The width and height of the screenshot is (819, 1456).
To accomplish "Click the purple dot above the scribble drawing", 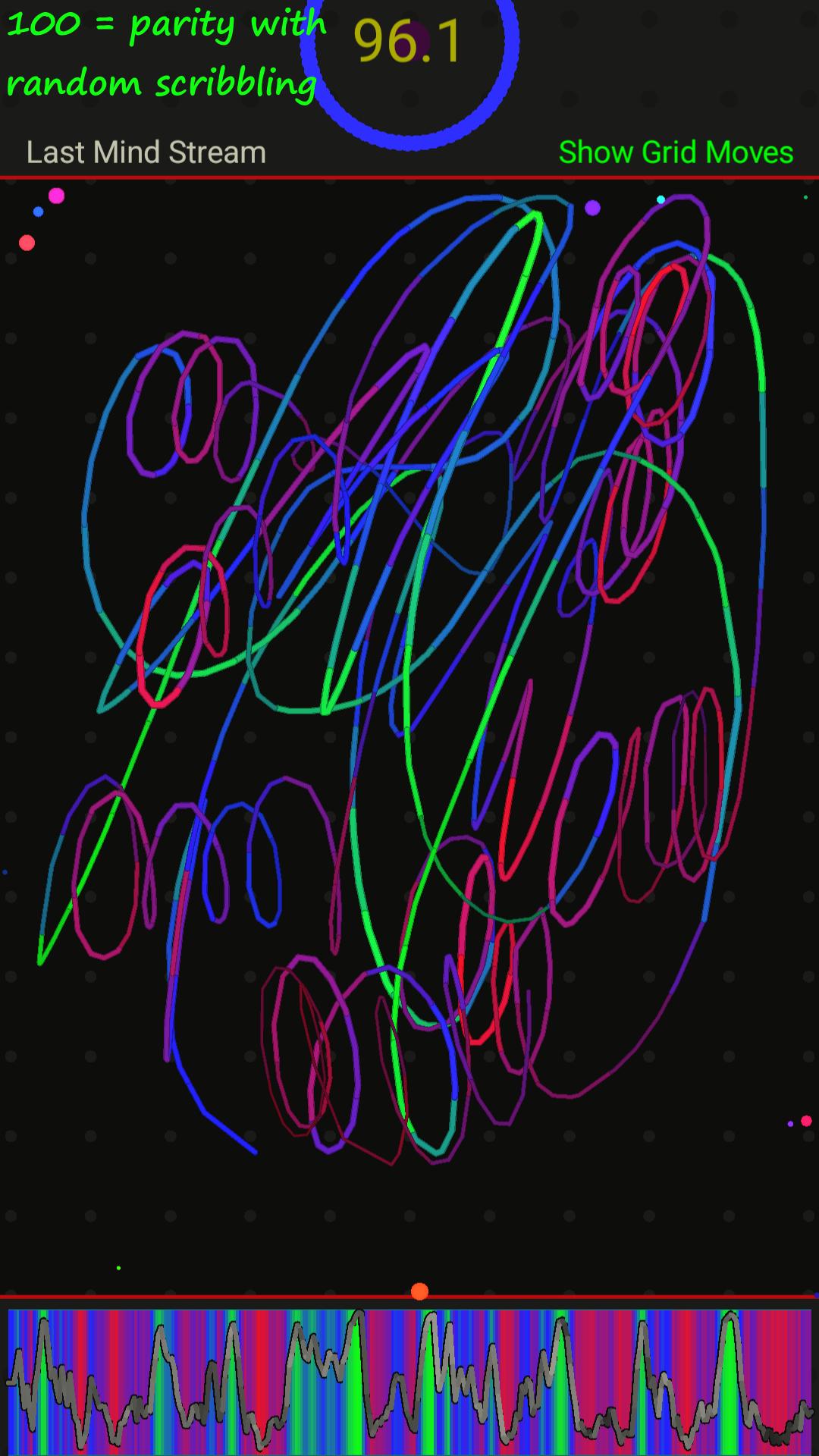I will point(594,206).
